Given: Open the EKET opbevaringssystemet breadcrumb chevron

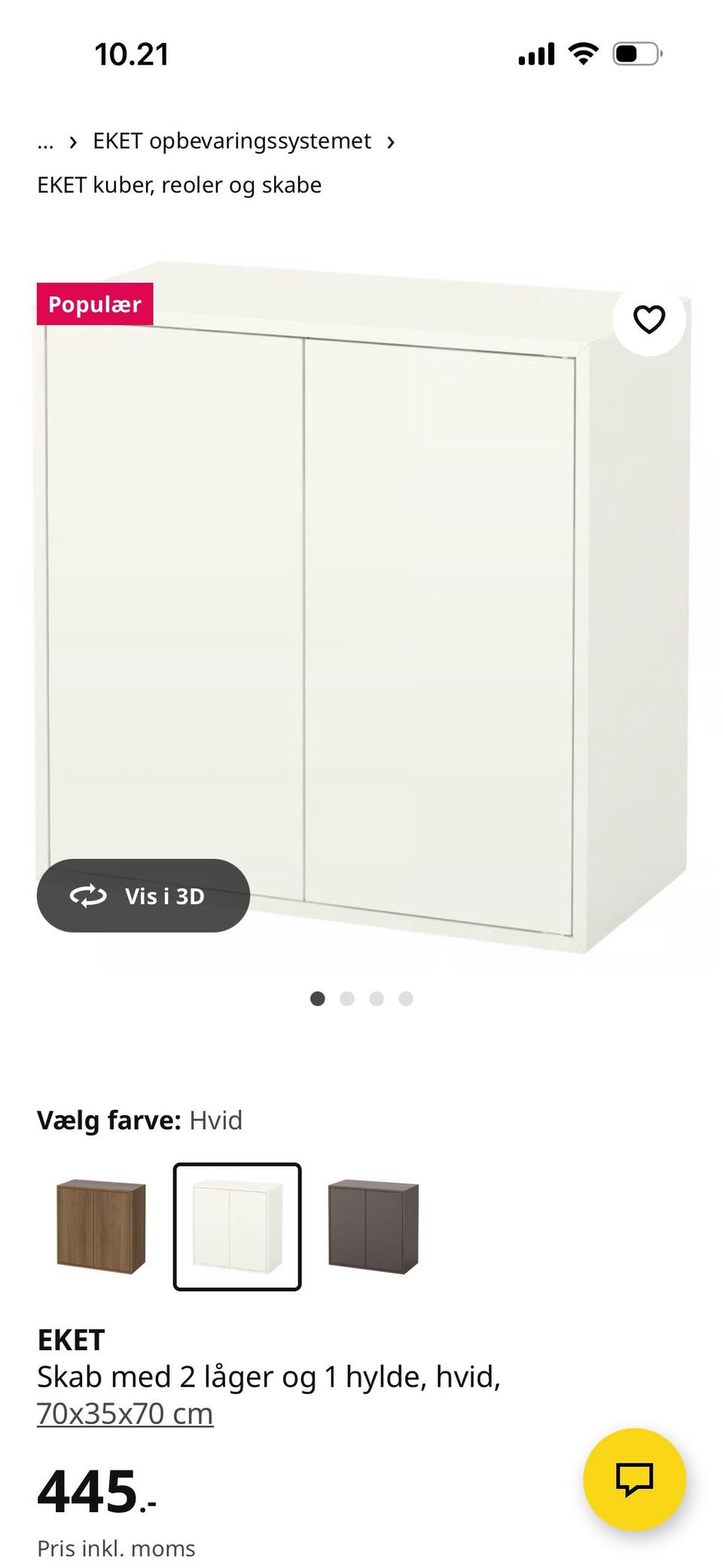Looking at the screenshot, I should pos(392,142).
